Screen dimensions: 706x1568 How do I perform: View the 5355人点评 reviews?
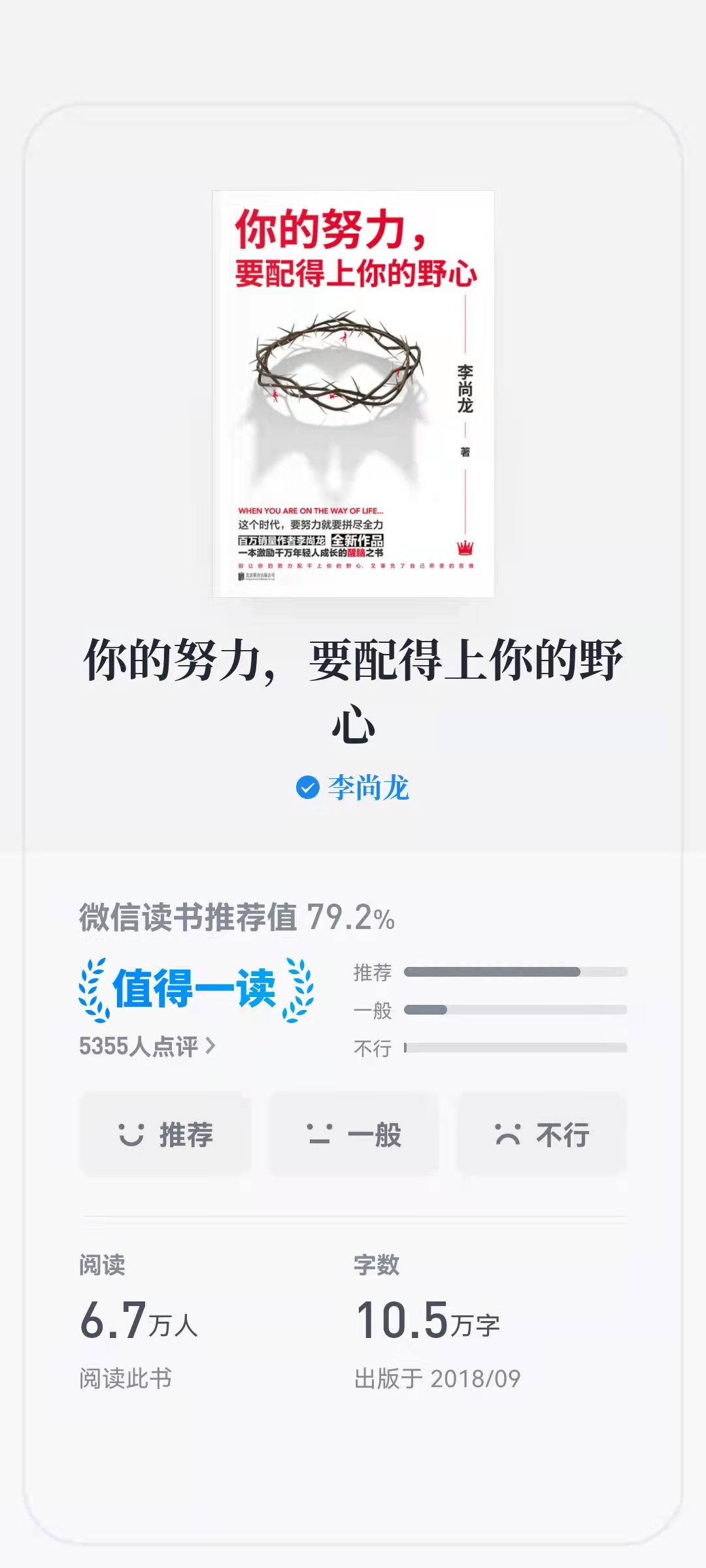147,1047
